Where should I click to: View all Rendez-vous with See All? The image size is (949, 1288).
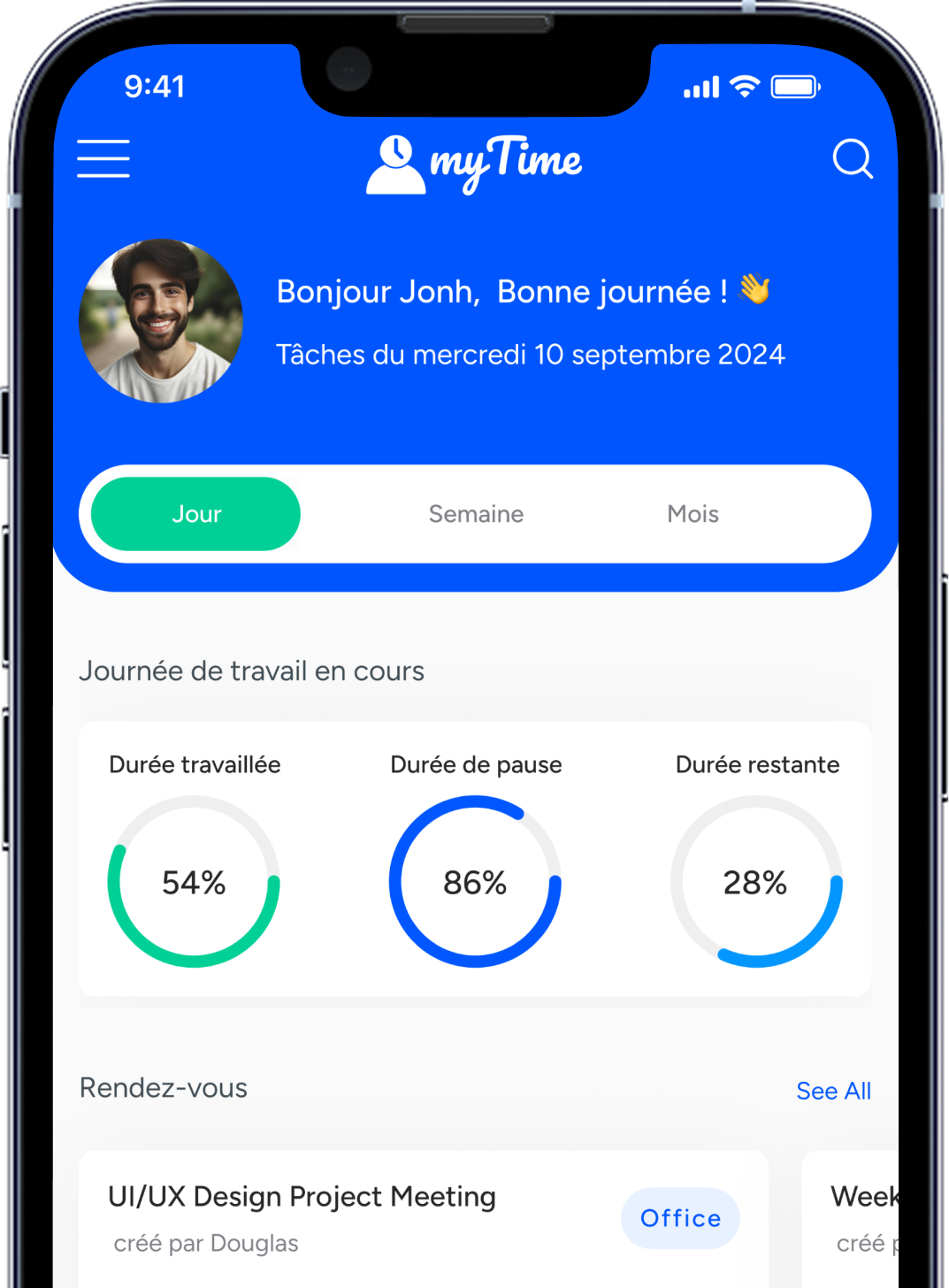pyautogui.click(x=832, y=1091)
